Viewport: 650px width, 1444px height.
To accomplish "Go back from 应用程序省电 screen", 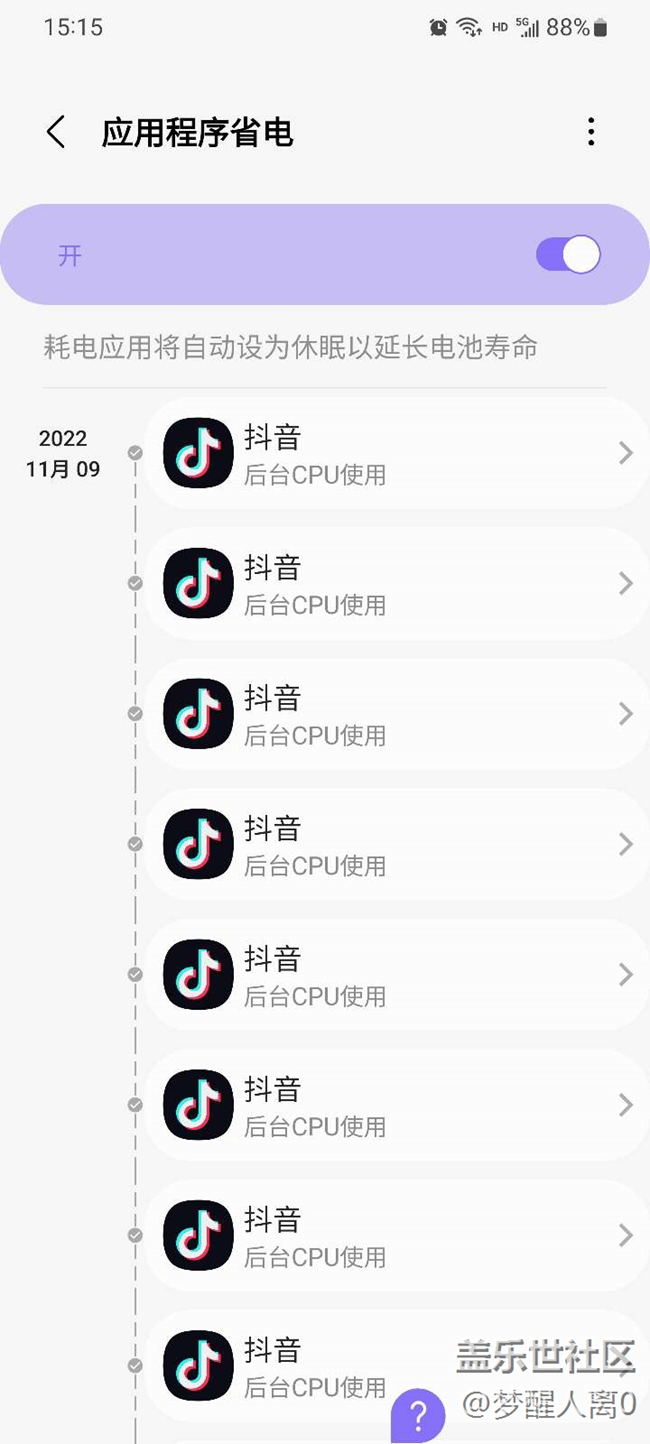I will pos(56,132).
